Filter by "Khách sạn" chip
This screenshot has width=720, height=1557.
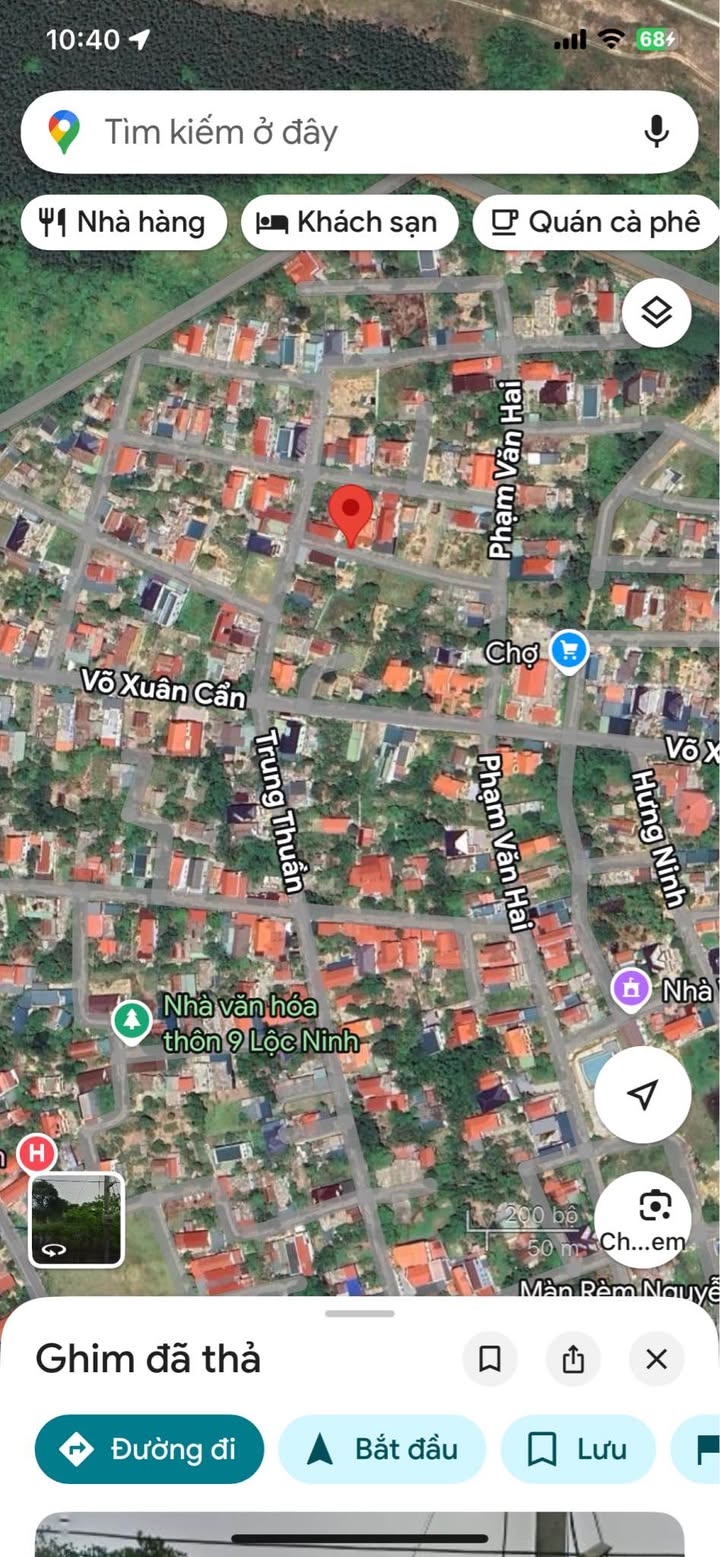click(349, 222)
